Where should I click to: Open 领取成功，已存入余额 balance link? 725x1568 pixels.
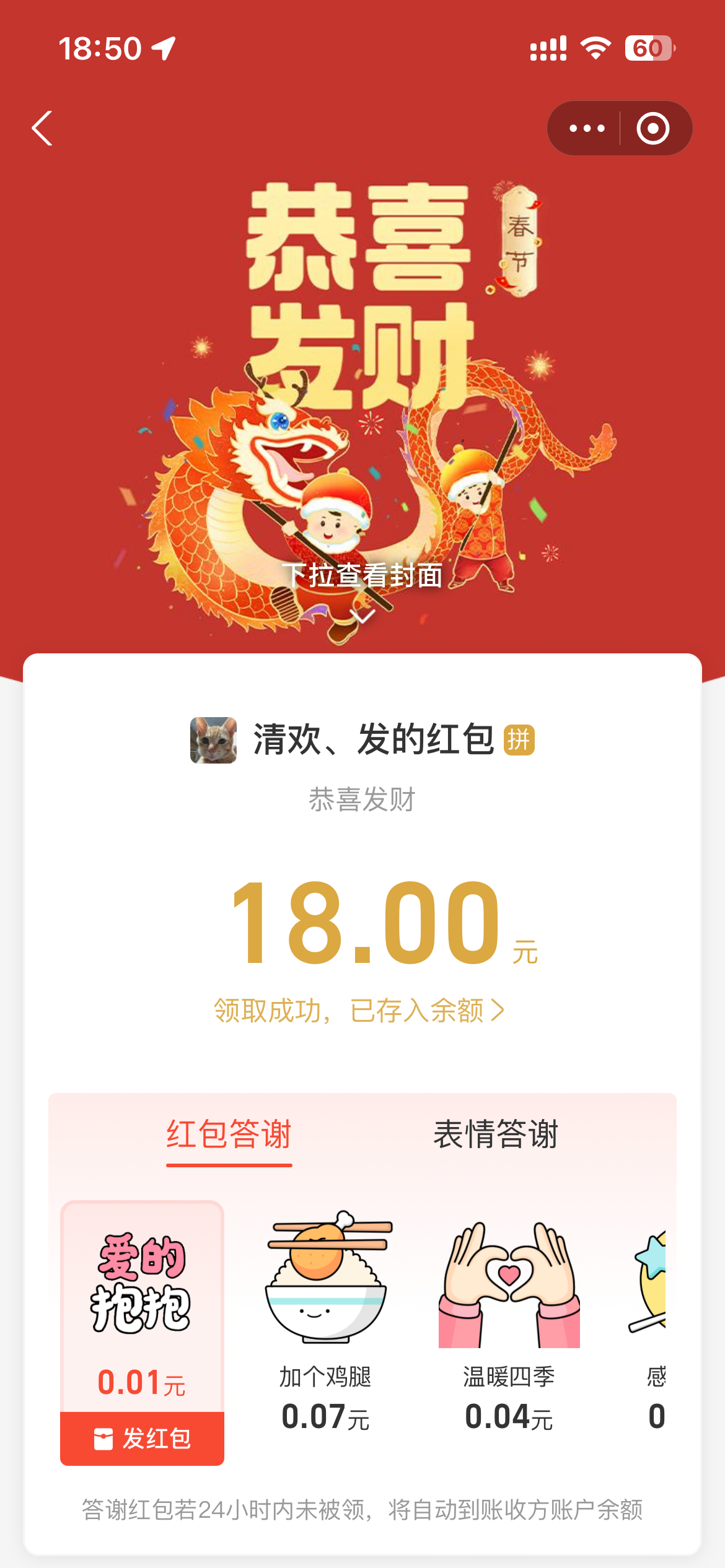coord(359,1011)
